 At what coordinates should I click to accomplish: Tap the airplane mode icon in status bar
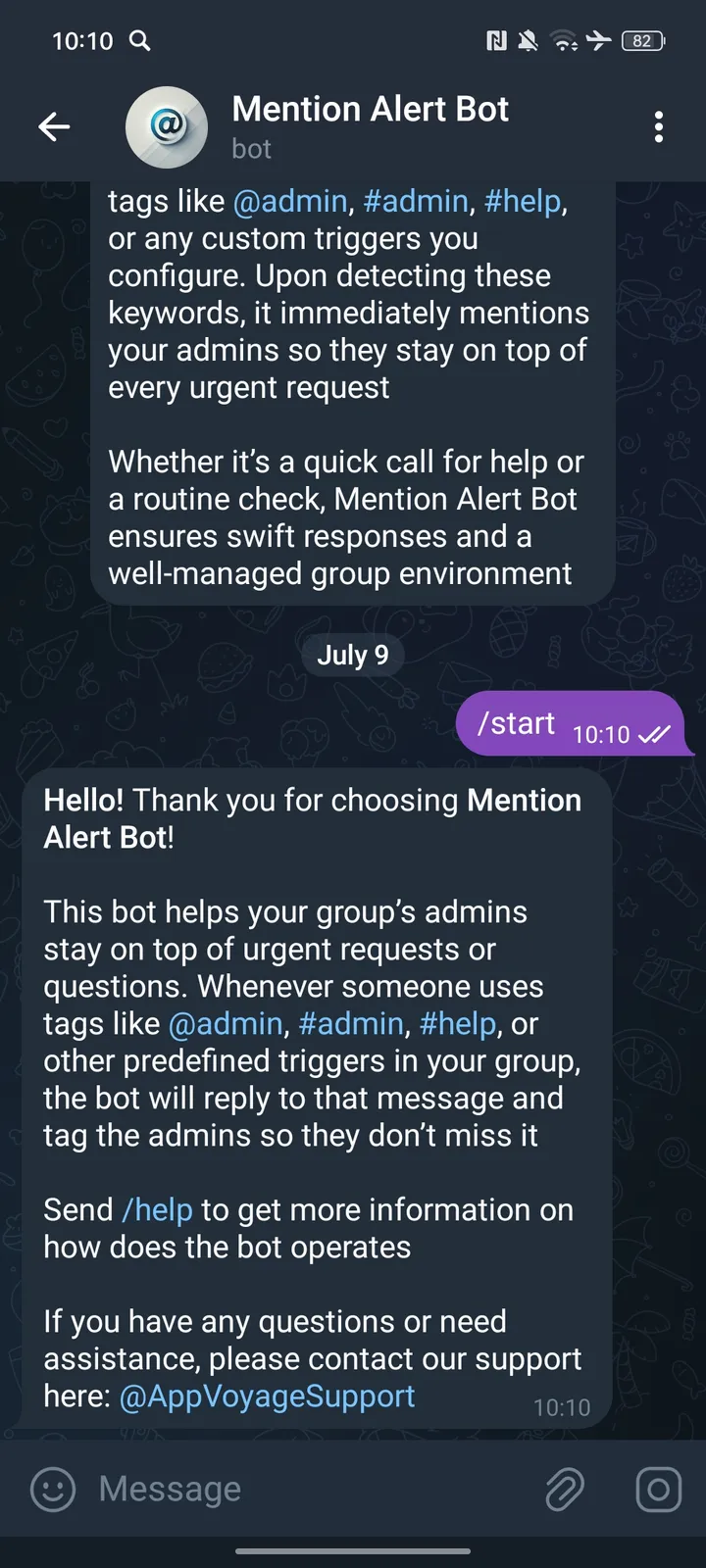tap(597, 41)
